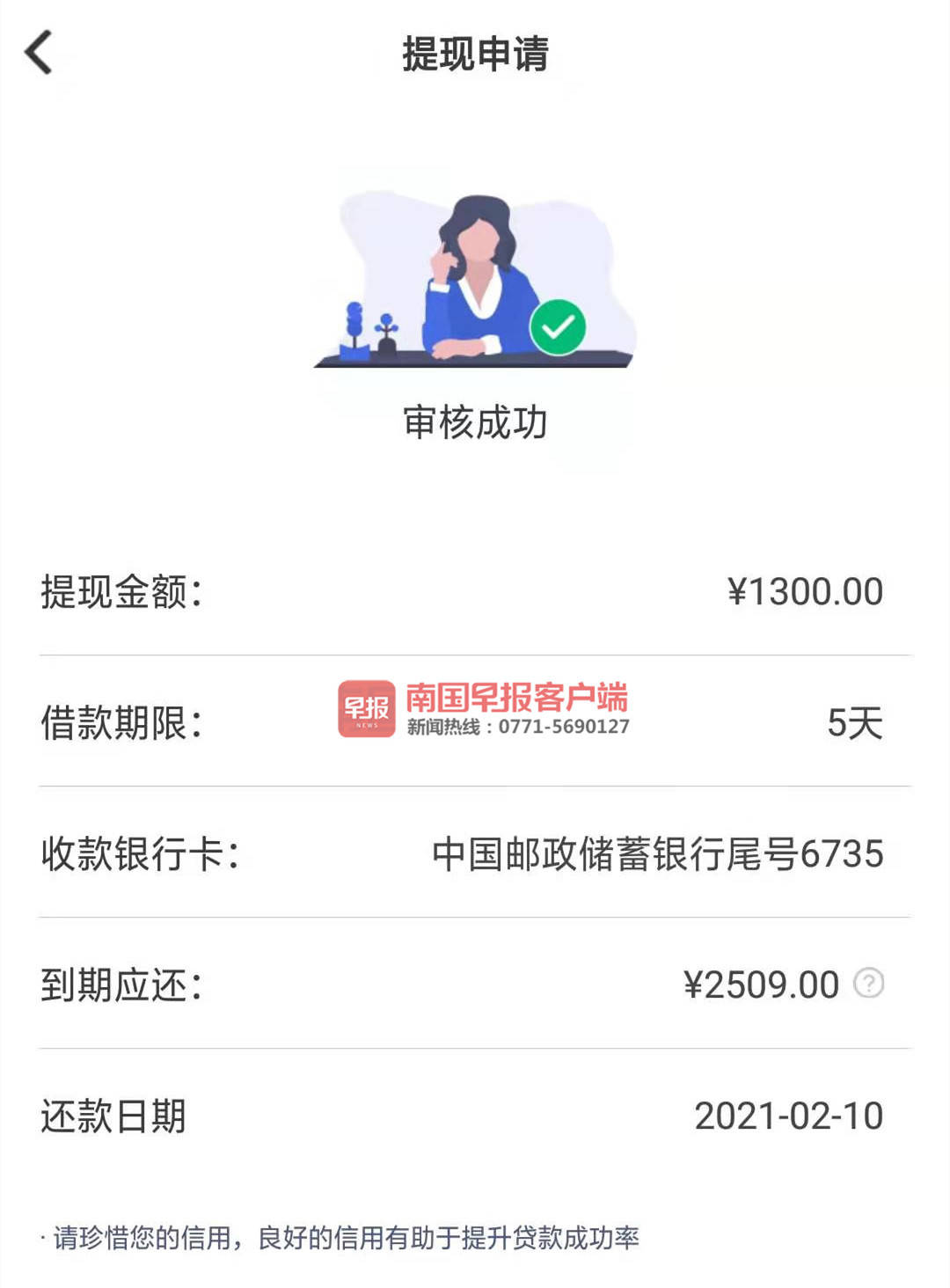950x1288 pixels.
Task: Expand the 还款日期 row dated 2021-02-10
Action: (x=475, y=1116)
